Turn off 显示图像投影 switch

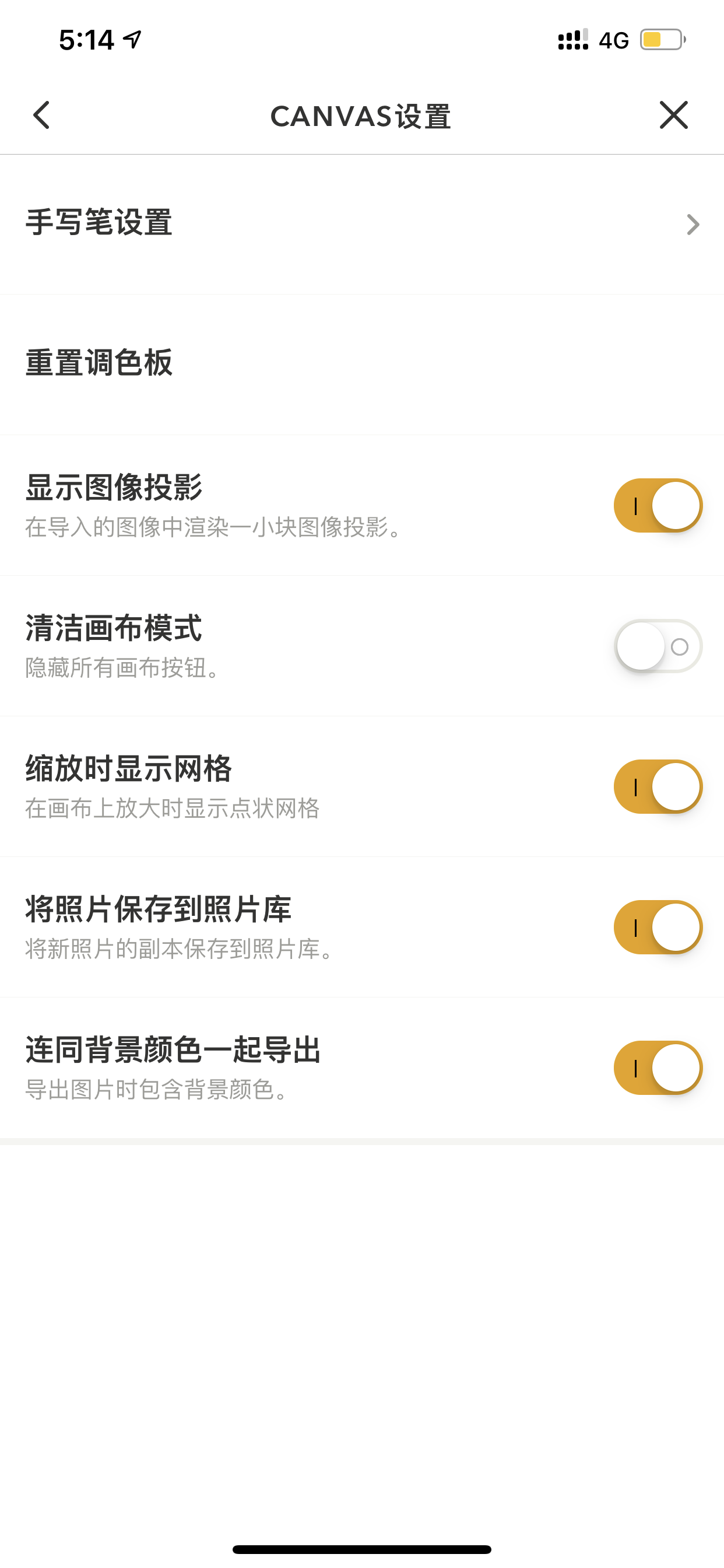pos(658,505)
